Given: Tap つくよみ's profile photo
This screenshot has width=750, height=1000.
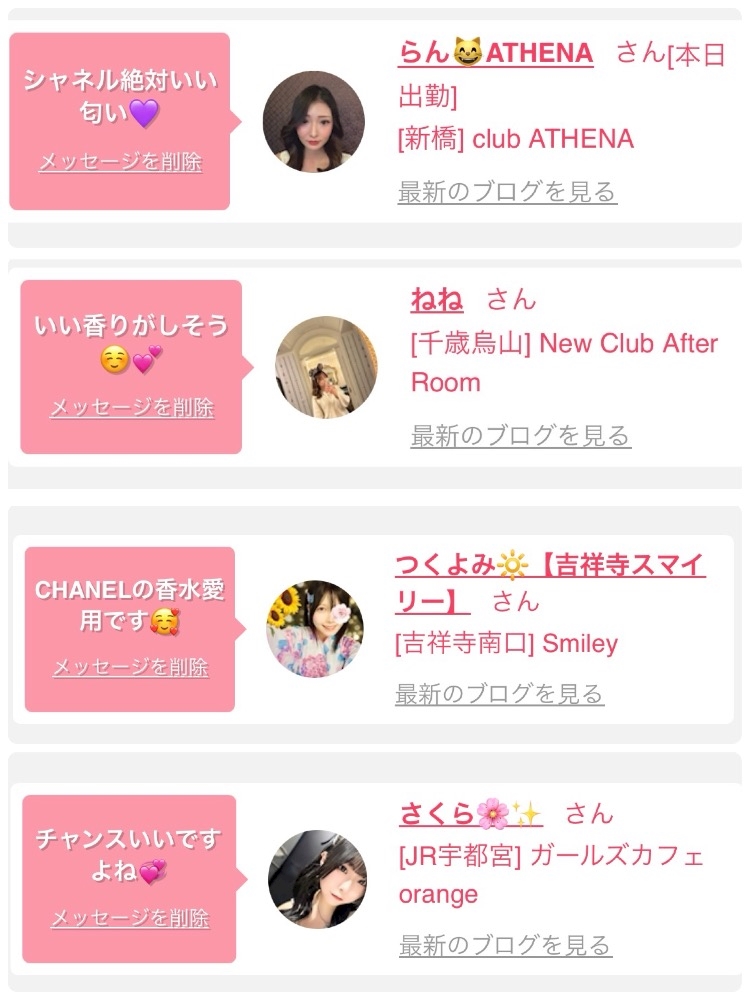Looking at the screenshot, I should pyautogui.click(x=314, y=629).
